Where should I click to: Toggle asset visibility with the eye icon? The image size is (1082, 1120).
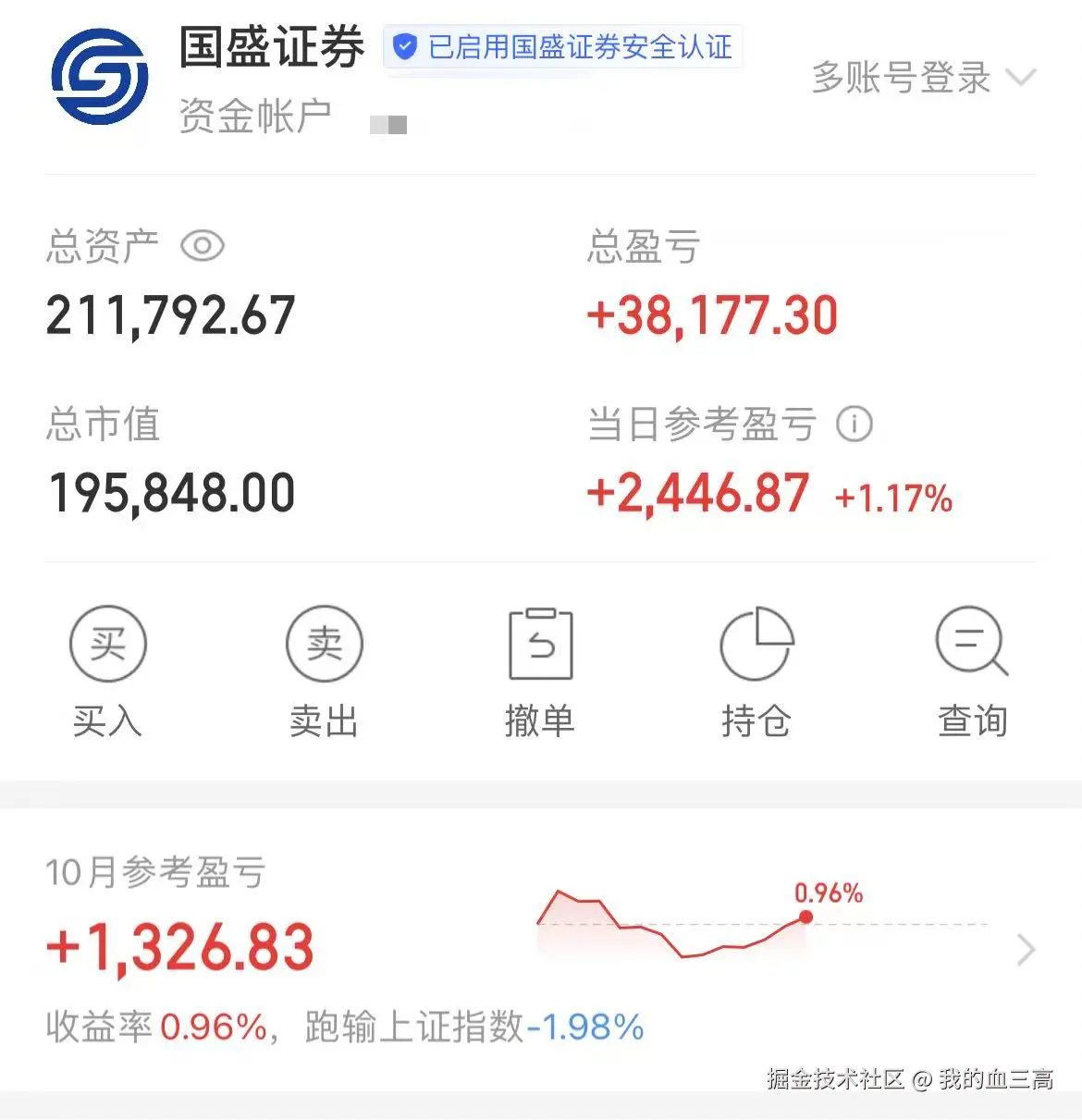(x=203, y=245)
